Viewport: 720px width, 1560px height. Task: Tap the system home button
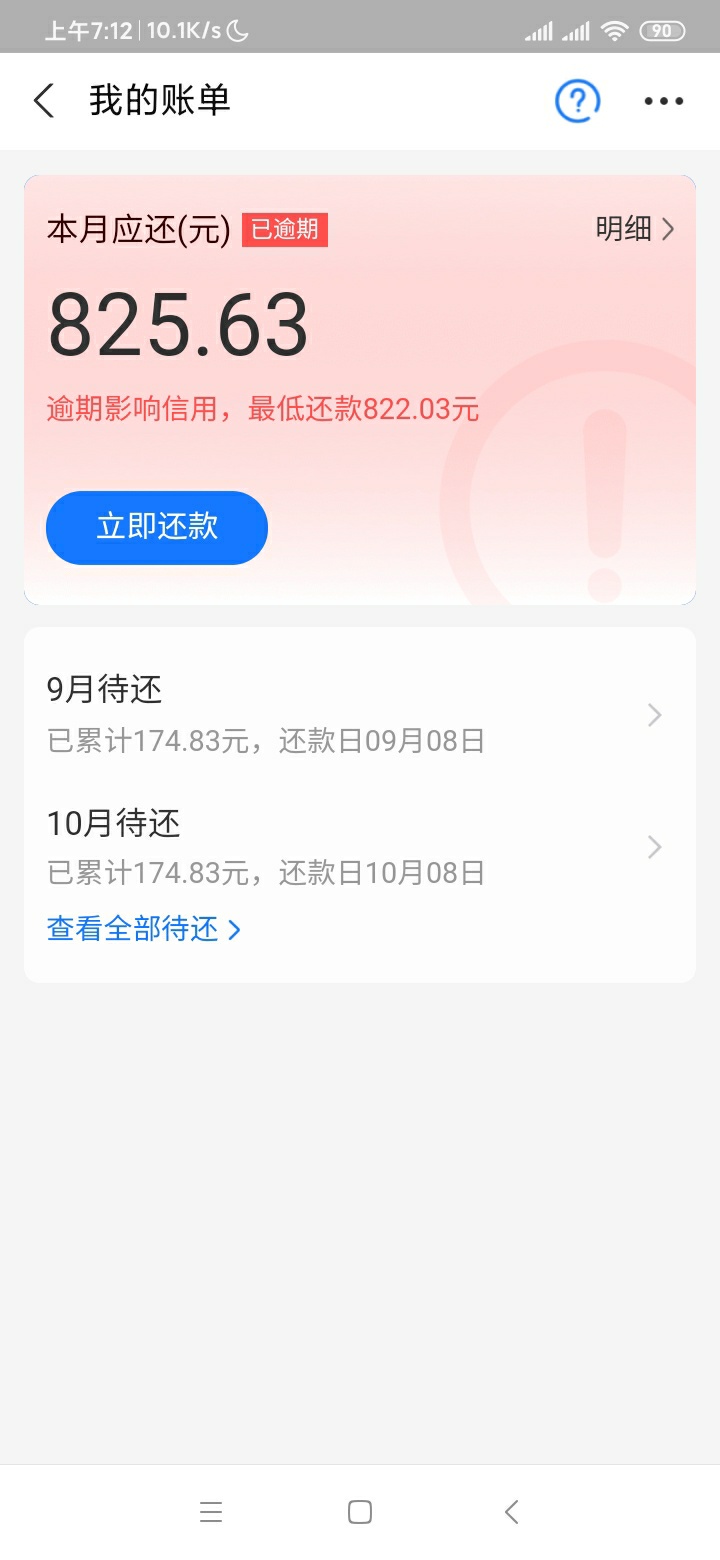point(360,1512)
